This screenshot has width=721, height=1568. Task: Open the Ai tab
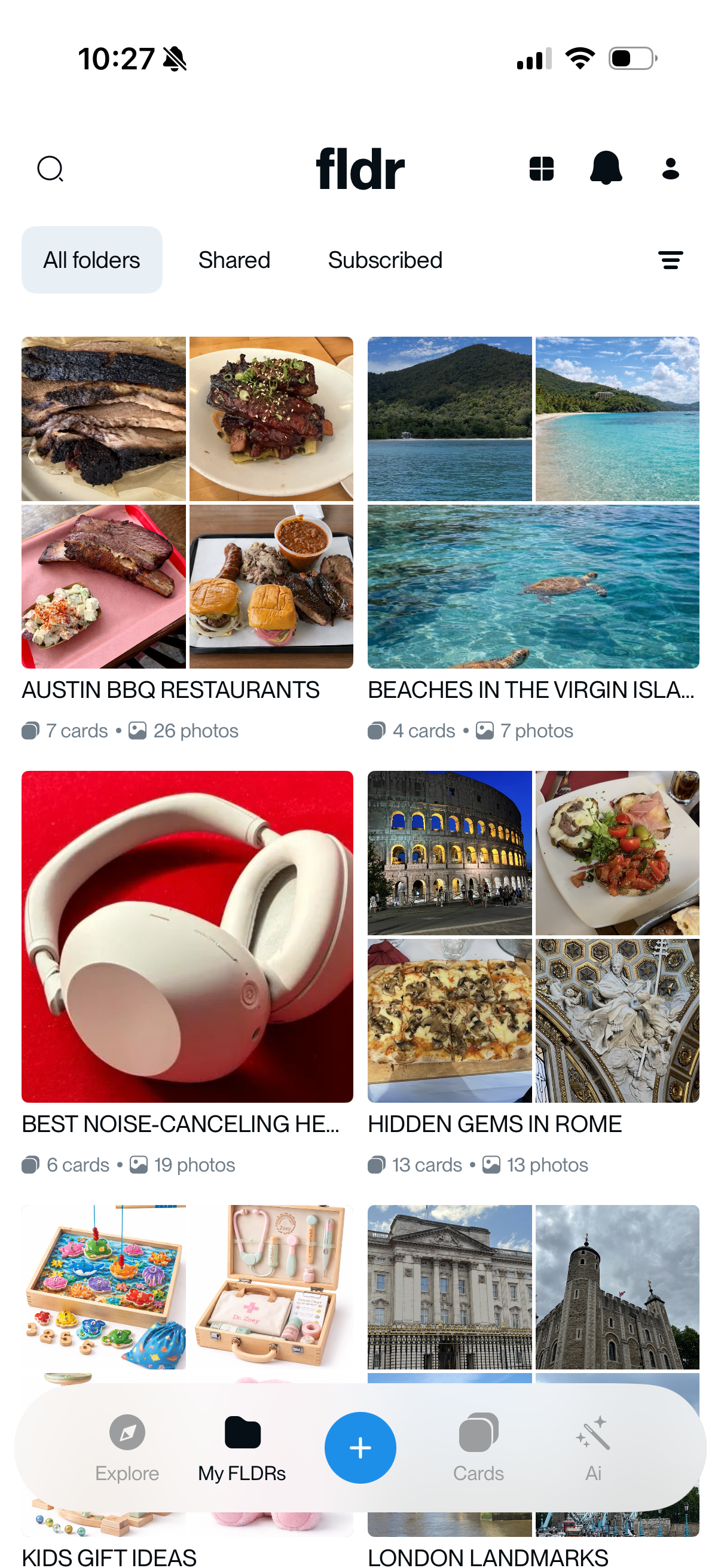593,1447
